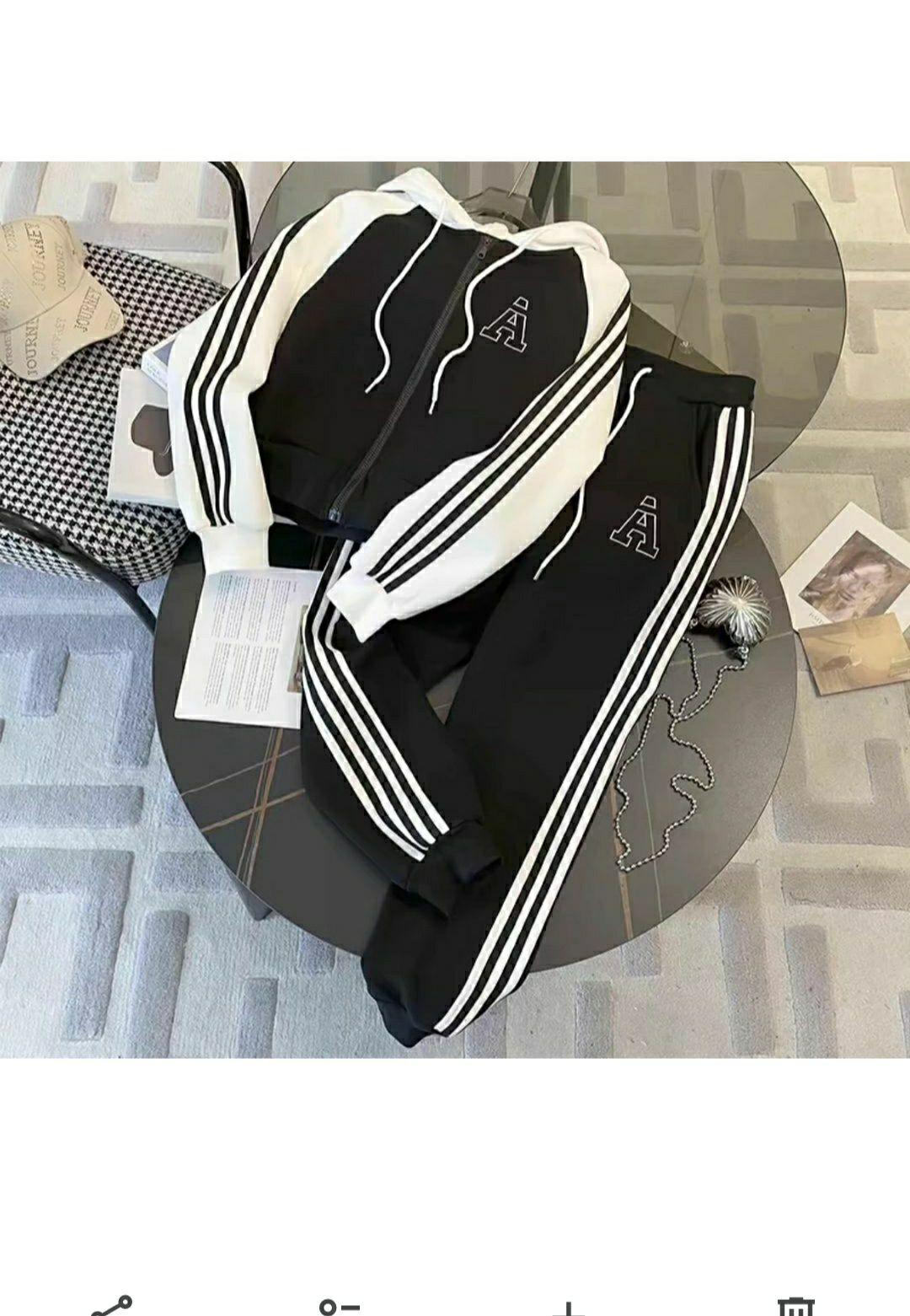This screenshot has height=1316, width=910.
Task: Share this photo
Action: point(113,1306)
